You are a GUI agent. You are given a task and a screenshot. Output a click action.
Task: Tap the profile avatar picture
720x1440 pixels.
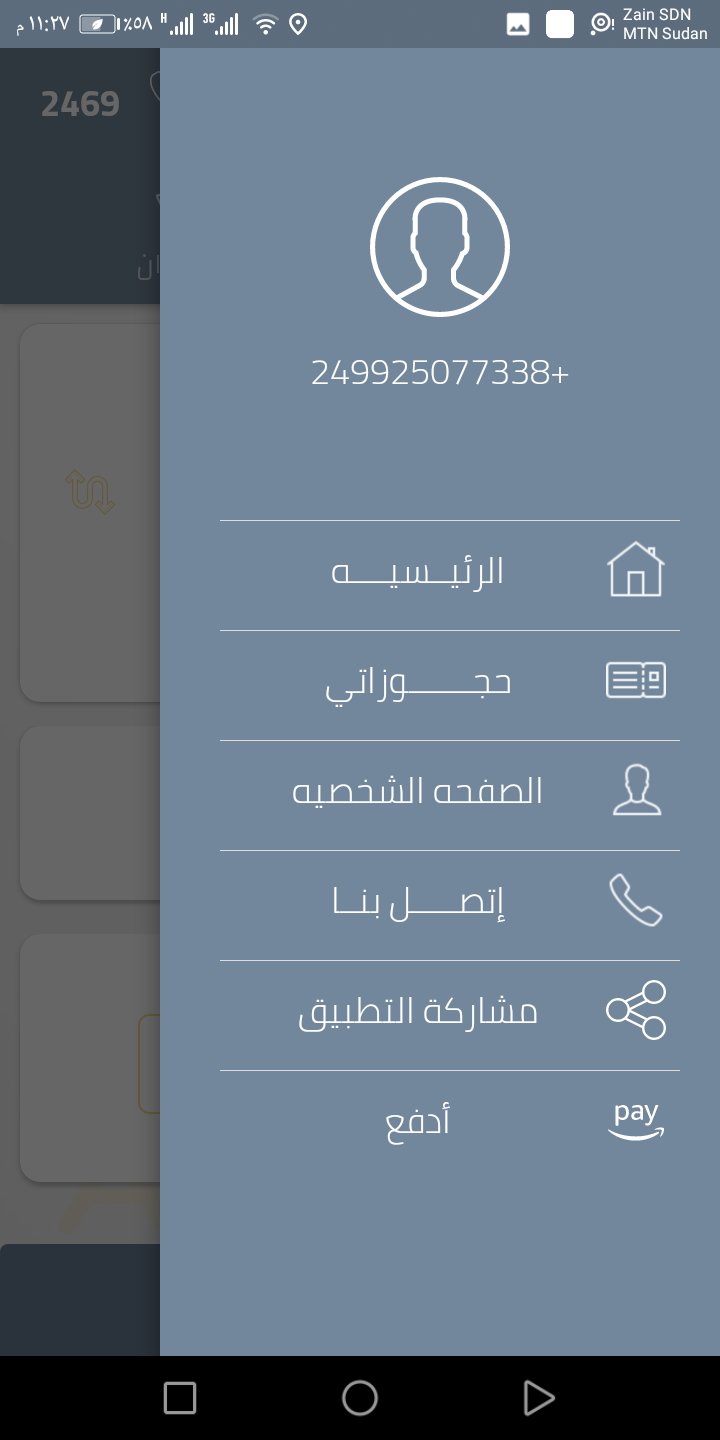[440, 247]
